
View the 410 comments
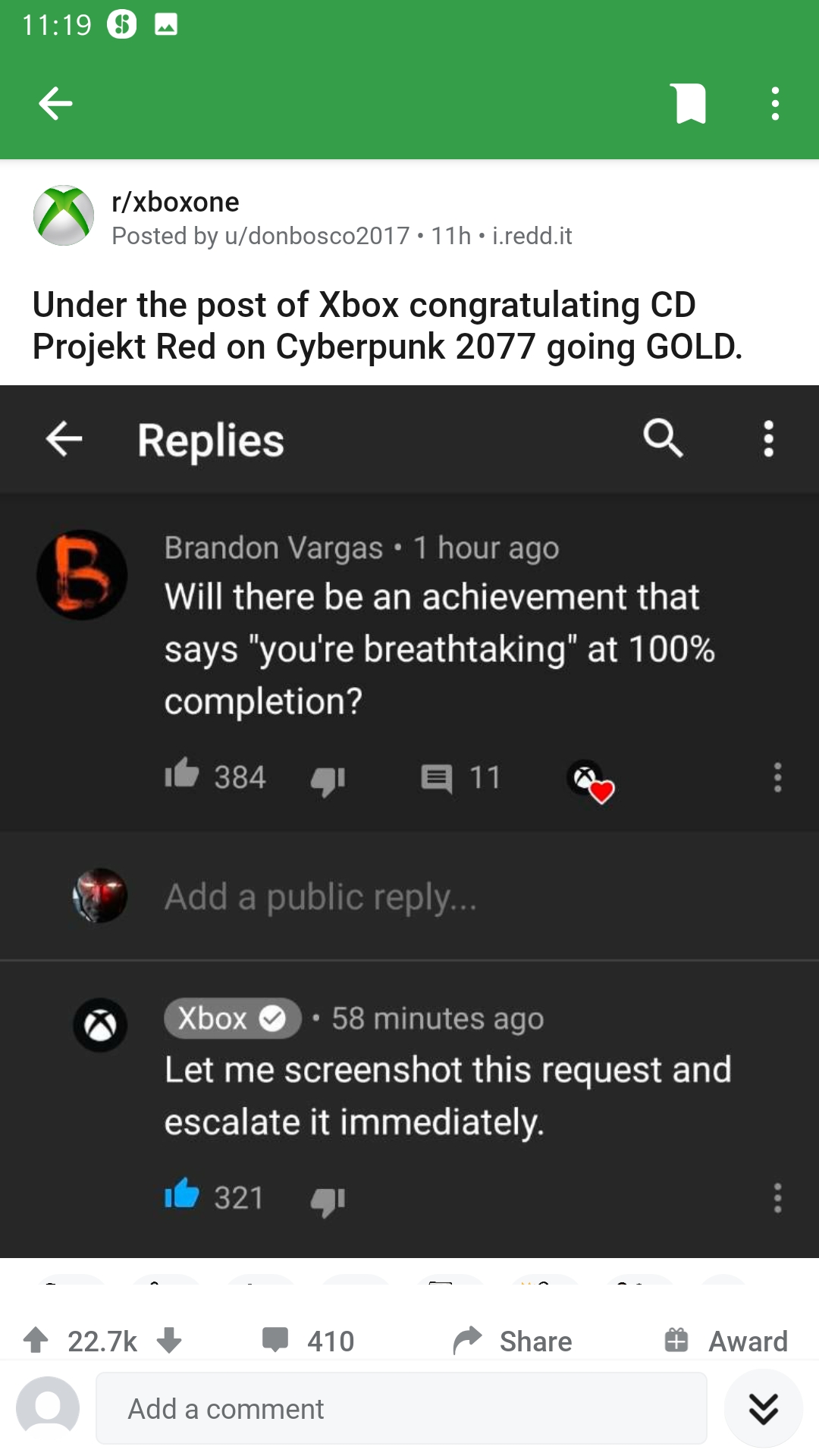tap(308, 1340)
